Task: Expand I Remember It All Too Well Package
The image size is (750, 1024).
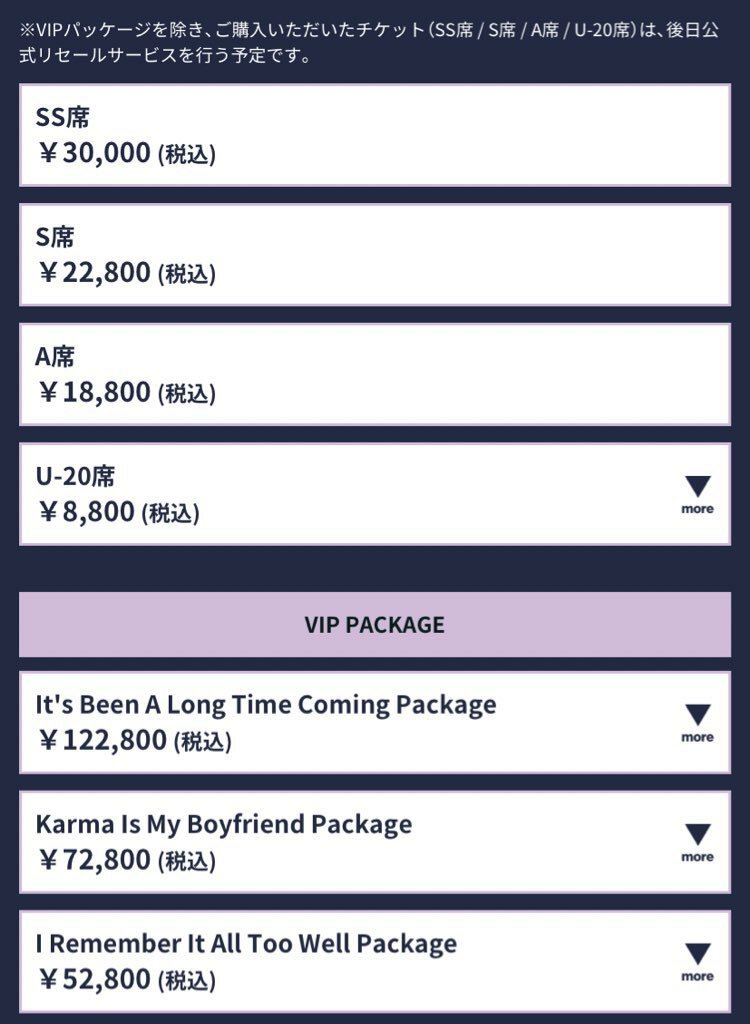Action: click(697, 961)
